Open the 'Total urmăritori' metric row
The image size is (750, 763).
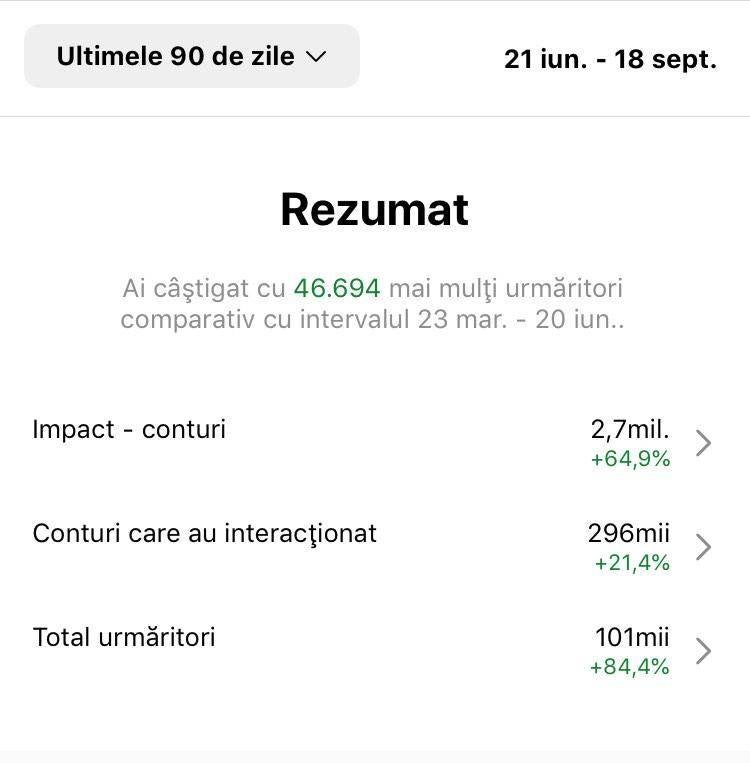pos(123,637)
